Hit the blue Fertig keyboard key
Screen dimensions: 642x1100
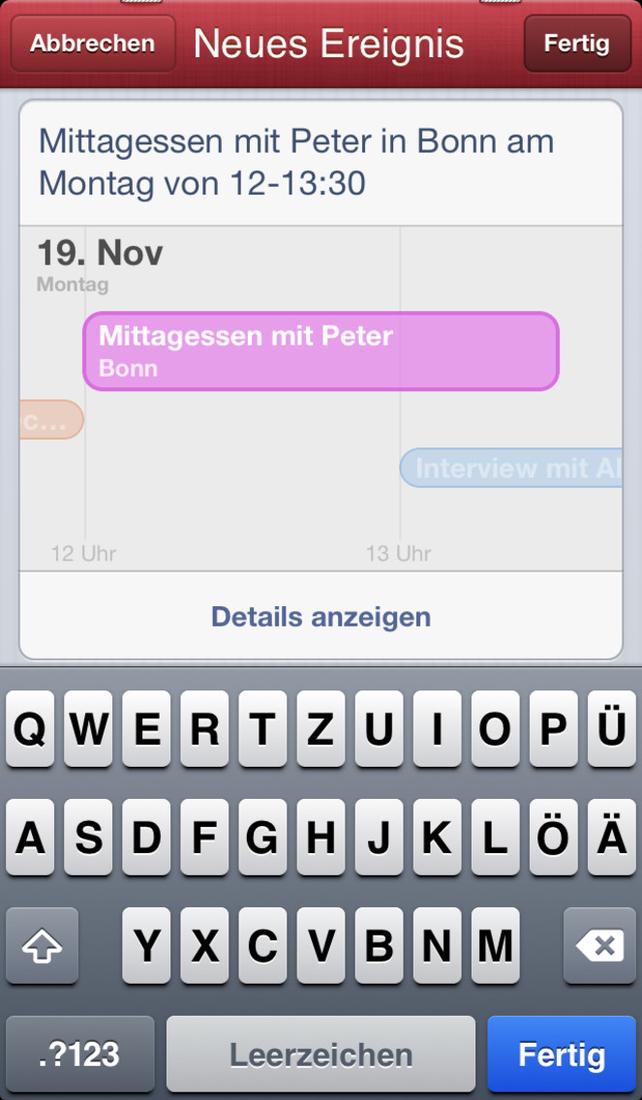[561, 1054]
